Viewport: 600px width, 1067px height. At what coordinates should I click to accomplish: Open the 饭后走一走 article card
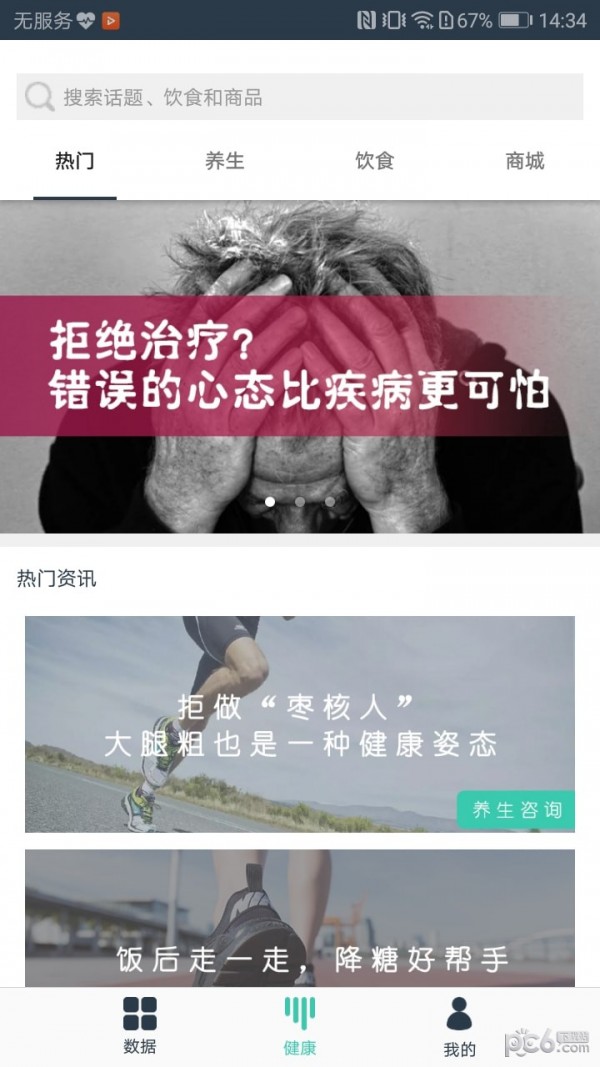(300, 918)
